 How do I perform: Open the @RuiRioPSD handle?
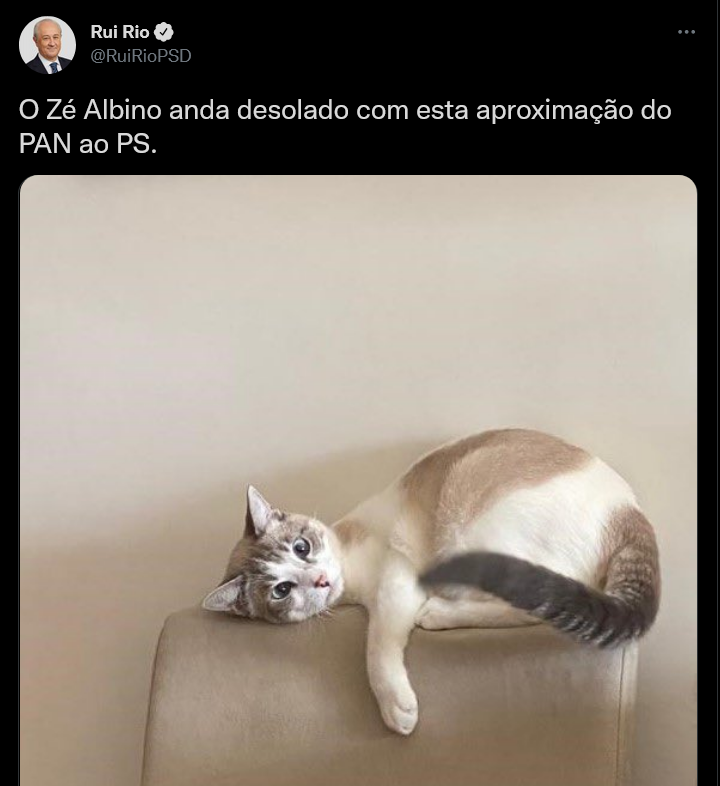[140, 57]
